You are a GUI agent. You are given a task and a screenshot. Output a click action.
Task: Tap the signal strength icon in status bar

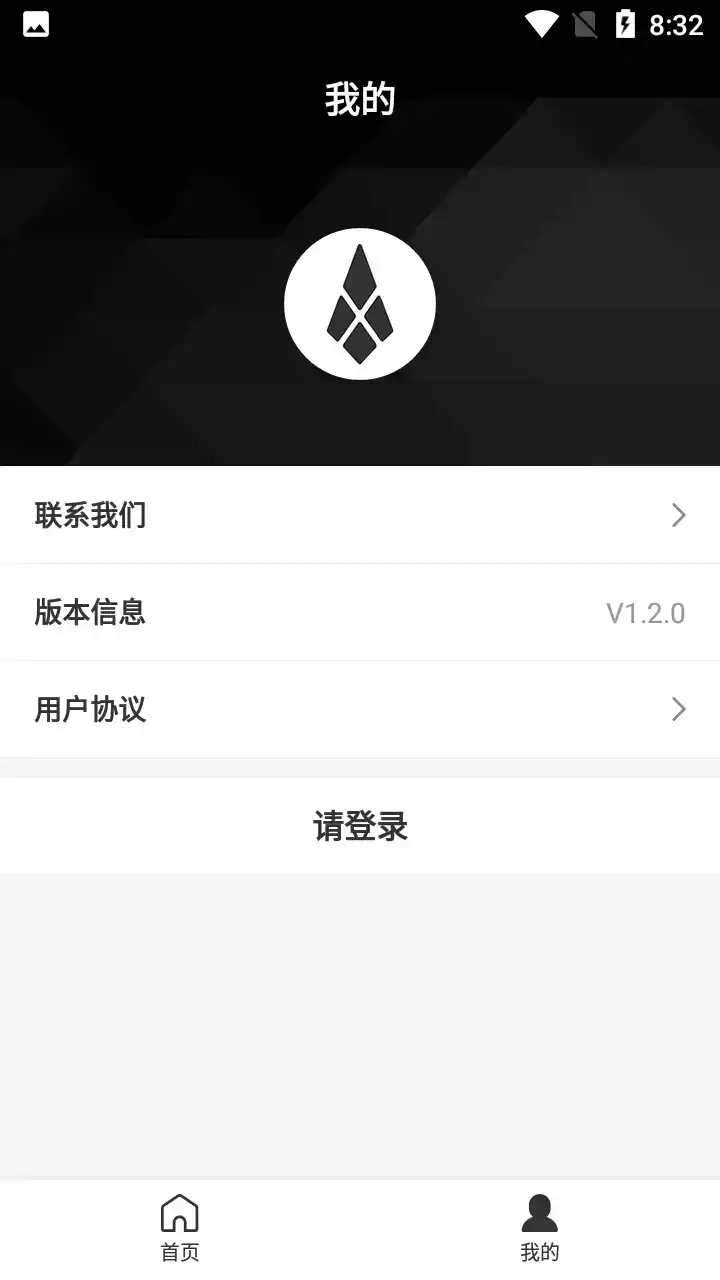[x=585, y=24]
